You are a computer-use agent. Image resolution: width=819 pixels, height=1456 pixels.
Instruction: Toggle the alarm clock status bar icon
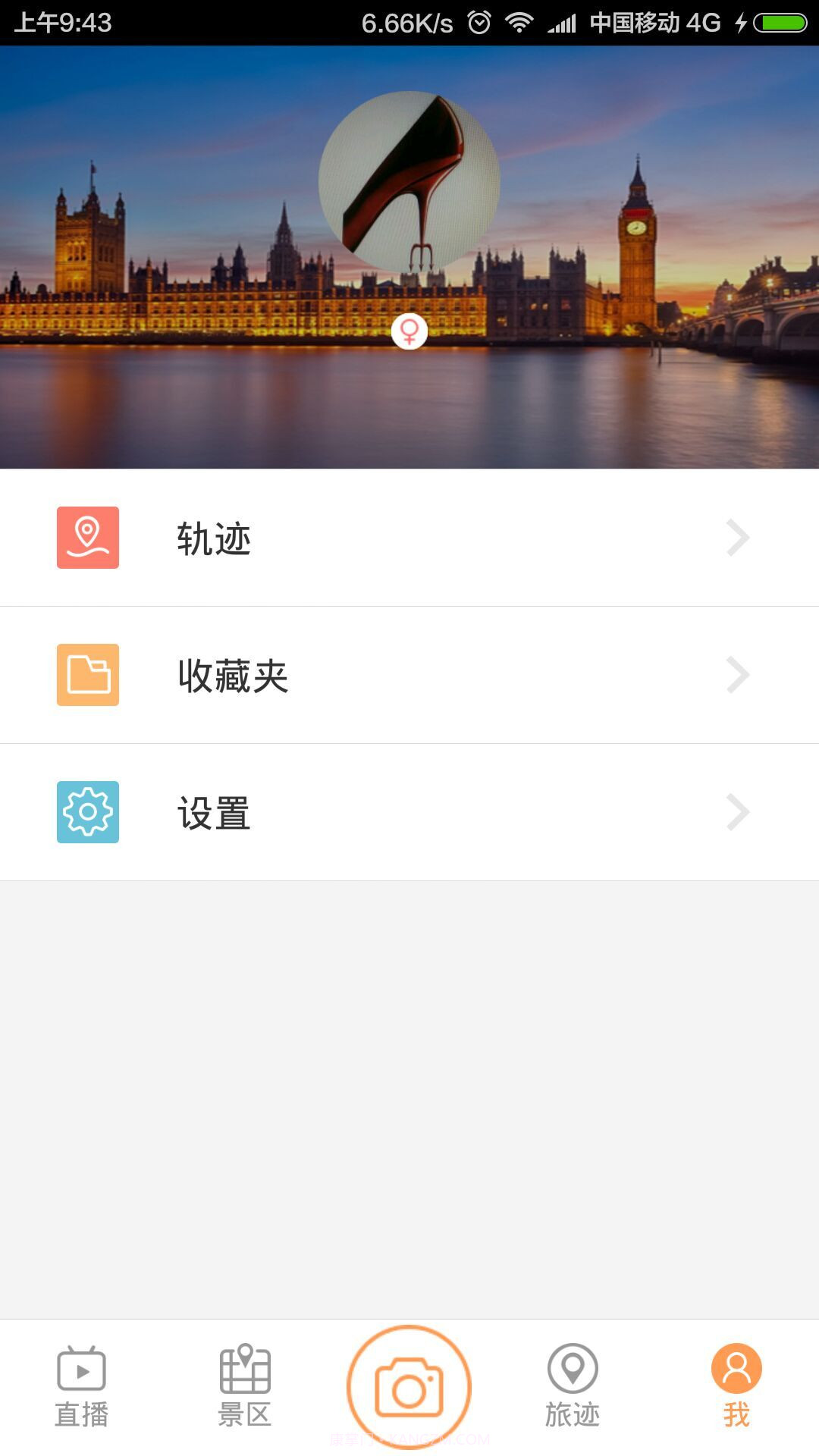(479, 20)
